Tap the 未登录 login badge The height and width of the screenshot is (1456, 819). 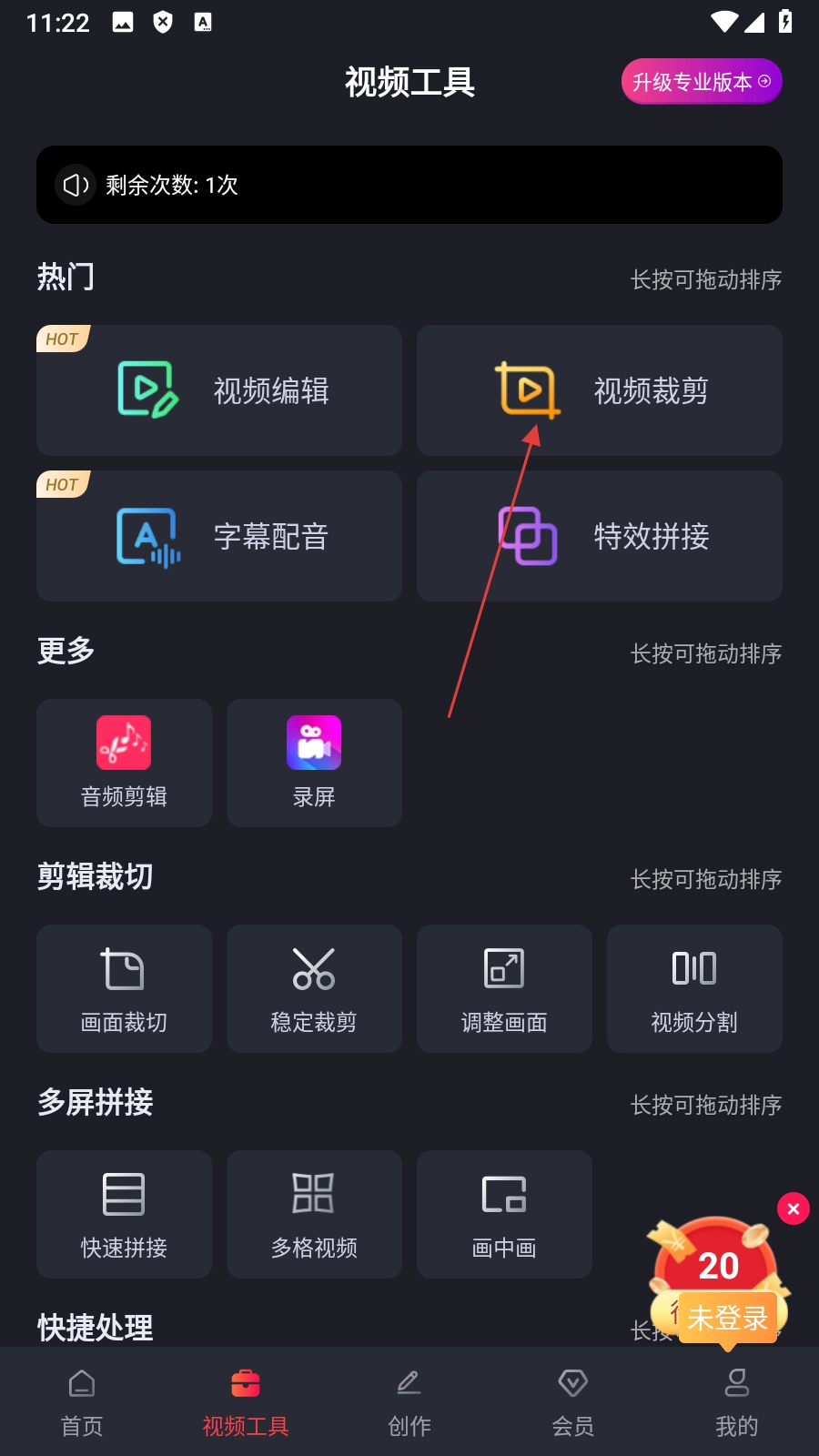coord(727,1318)
